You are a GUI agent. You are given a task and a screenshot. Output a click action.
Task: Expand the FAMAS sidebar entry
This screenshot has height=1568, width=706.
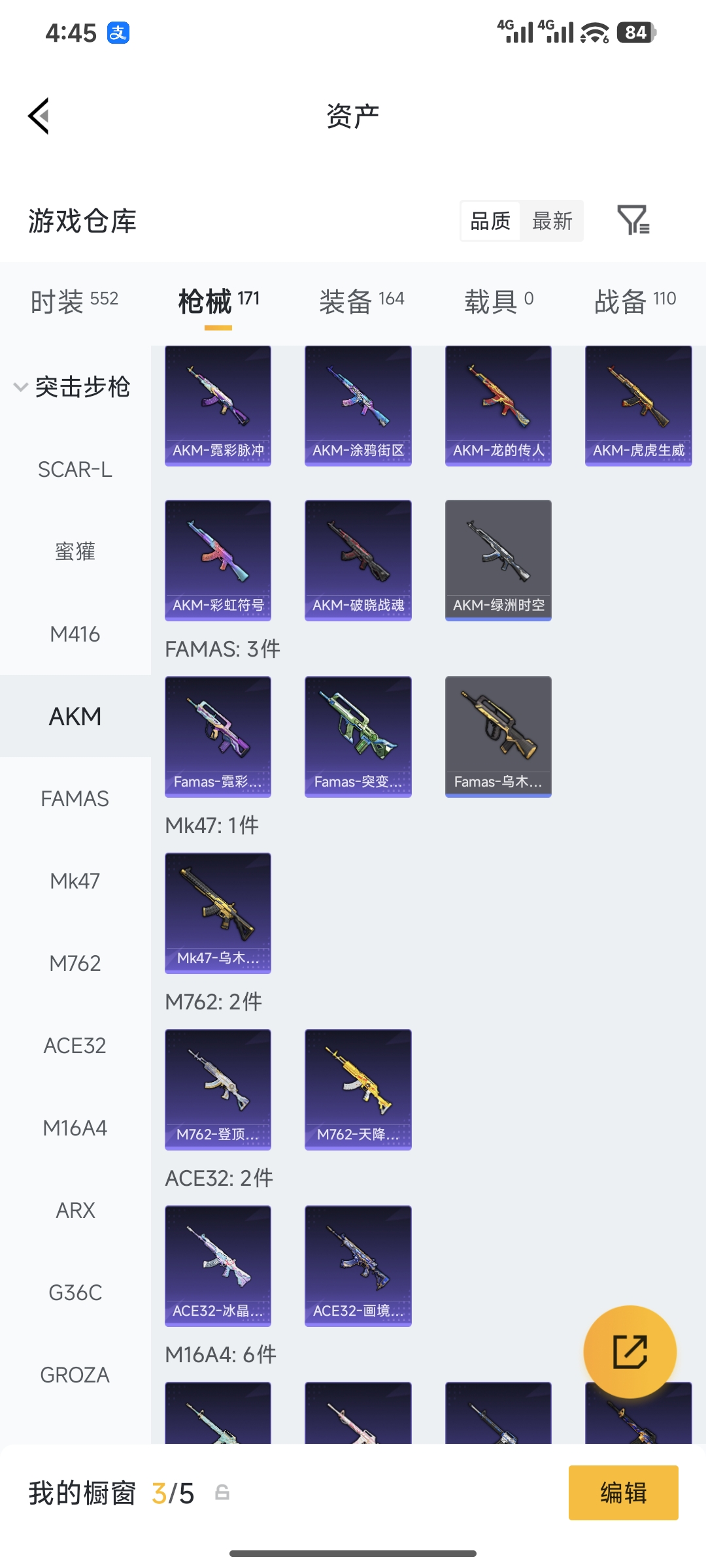click(75, 798)
